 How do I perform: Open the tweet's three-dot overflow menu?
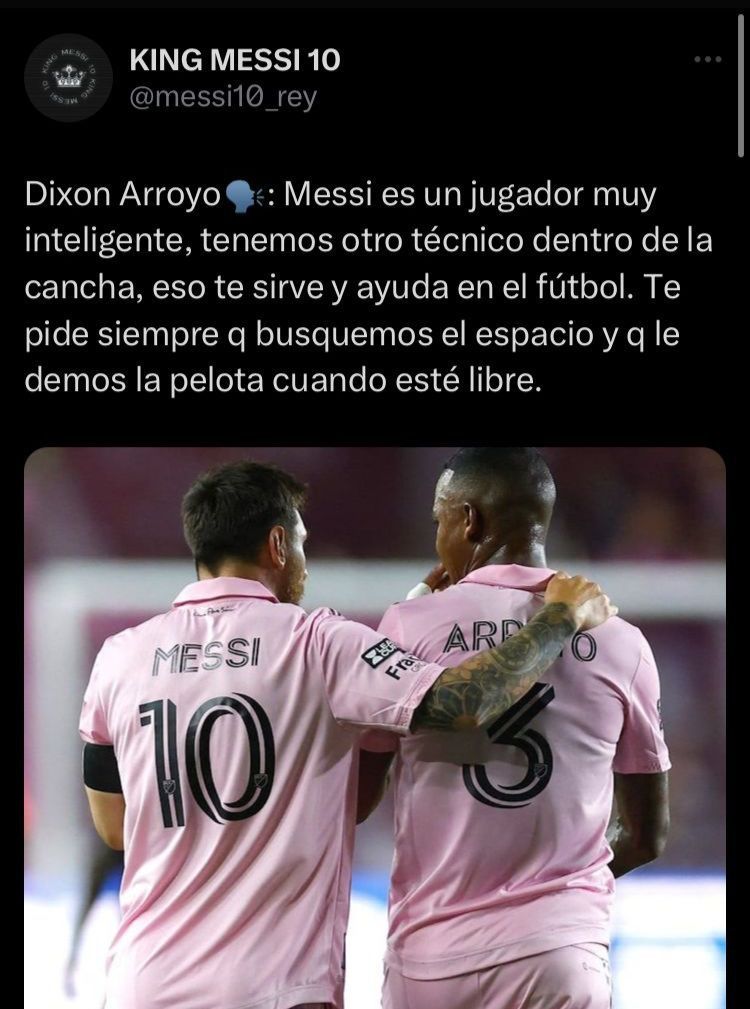pyautogui.click(x=707, y=60)
